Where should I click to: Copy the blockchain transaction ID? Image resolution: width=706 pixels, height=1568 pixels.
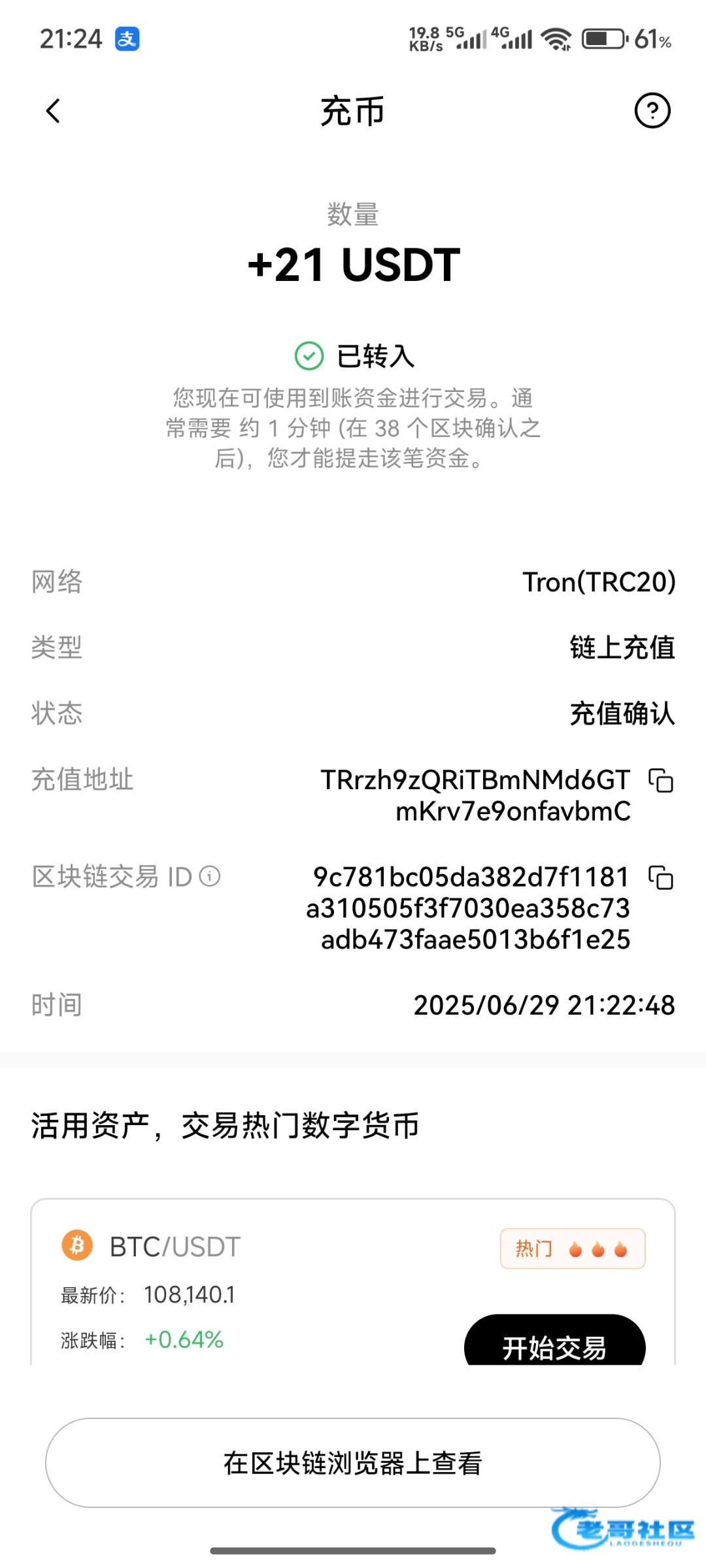coord(661,877)
